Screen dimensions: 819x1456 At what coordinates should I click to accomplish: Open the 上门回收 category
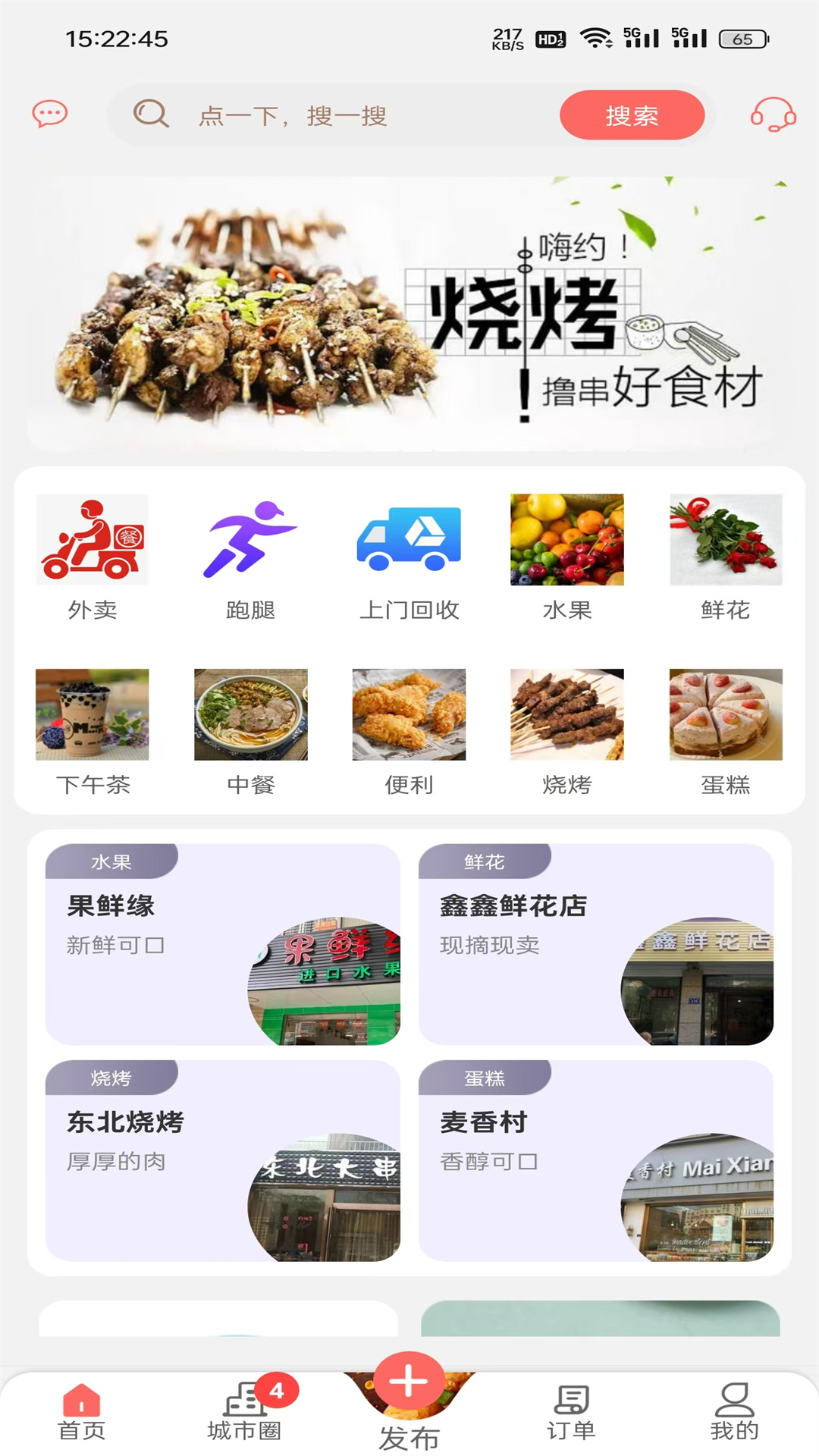409,557
